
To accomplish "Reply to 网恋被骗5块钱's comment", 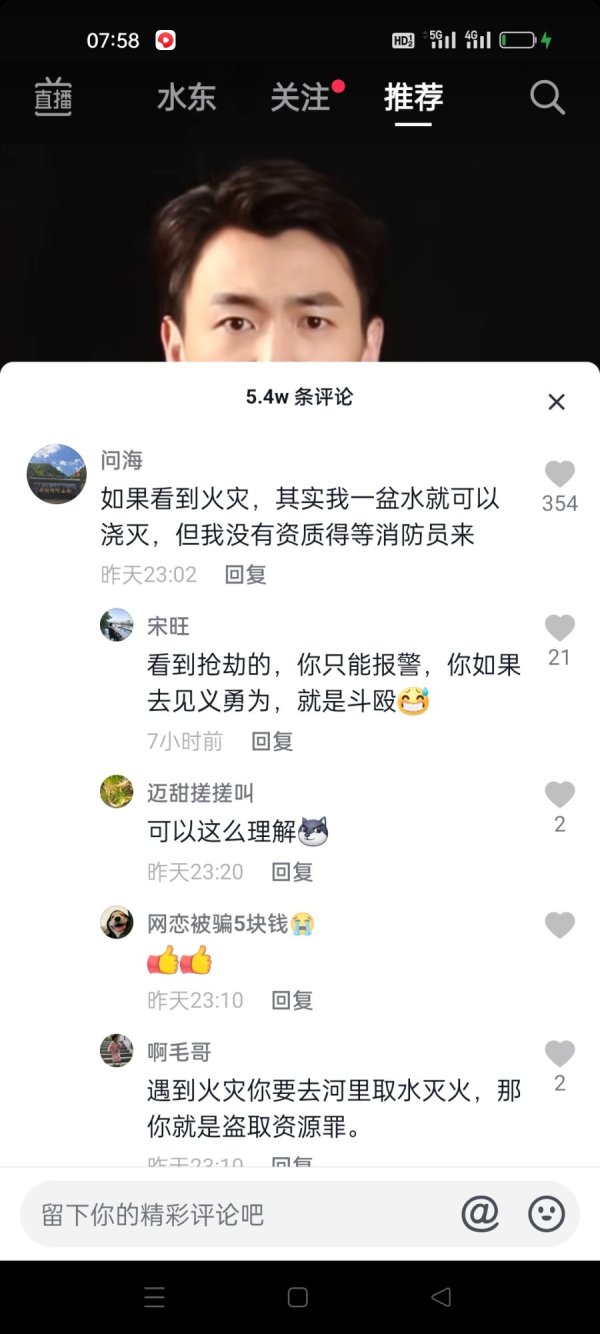I will [x=292, y=1000].
